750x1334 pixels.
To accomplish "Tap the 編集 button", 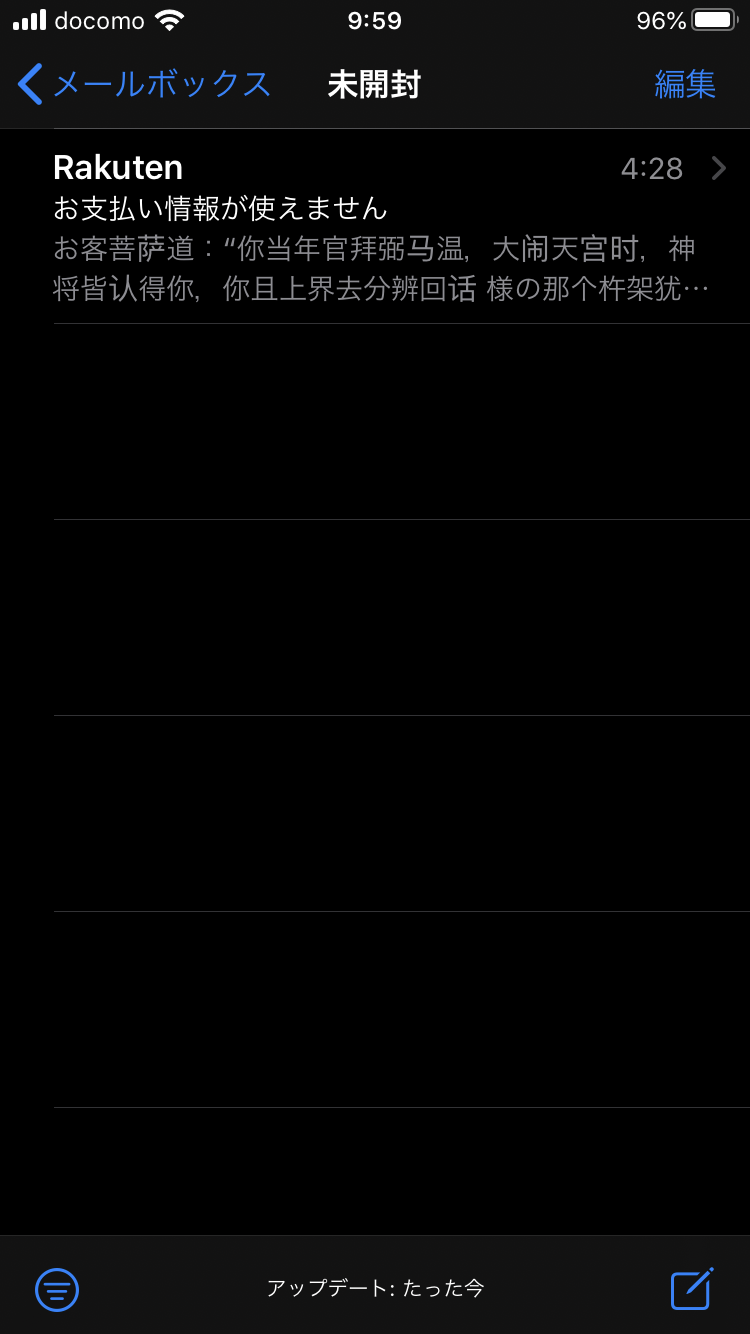I will tap(685, 84).
